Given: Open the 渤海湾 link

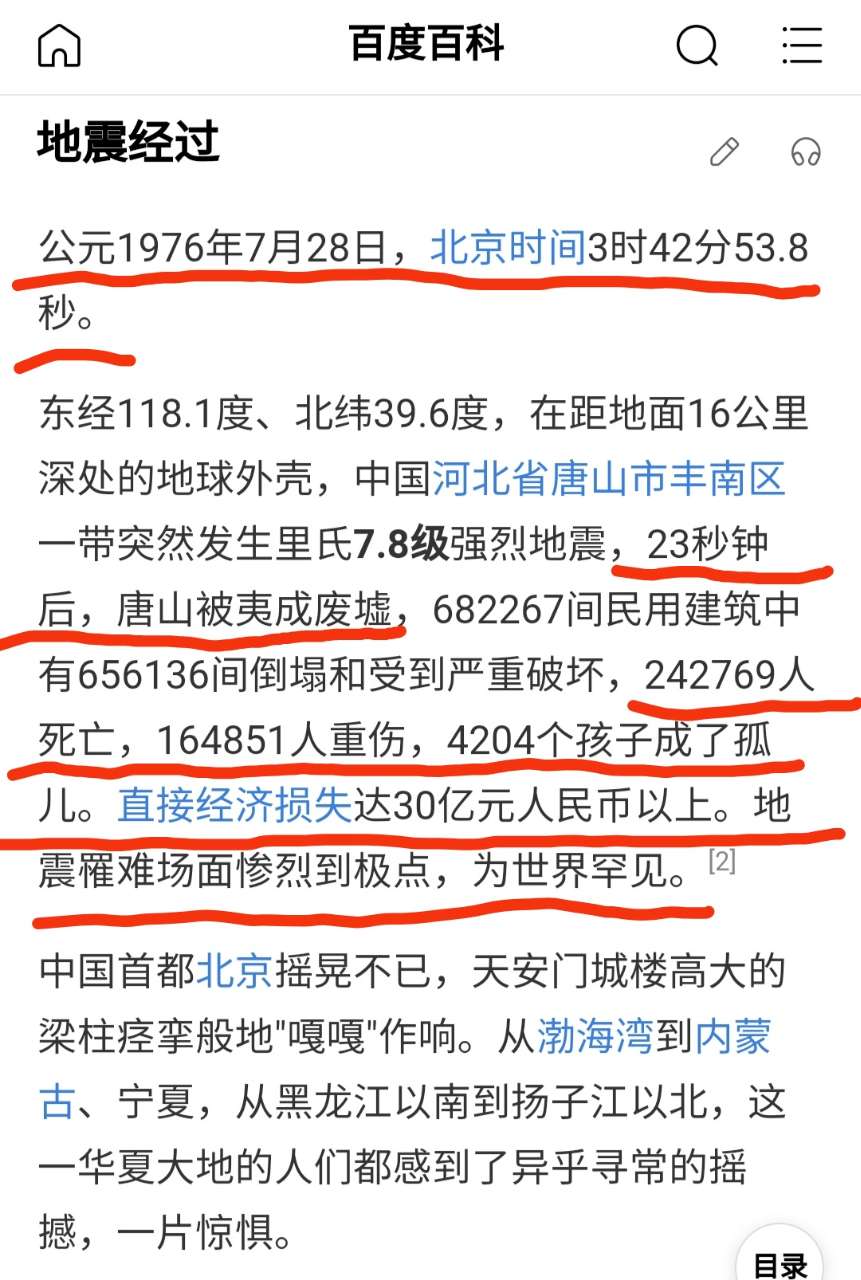Looking at the screenshot, I should pyautogui.click(x=595, y=1037).
